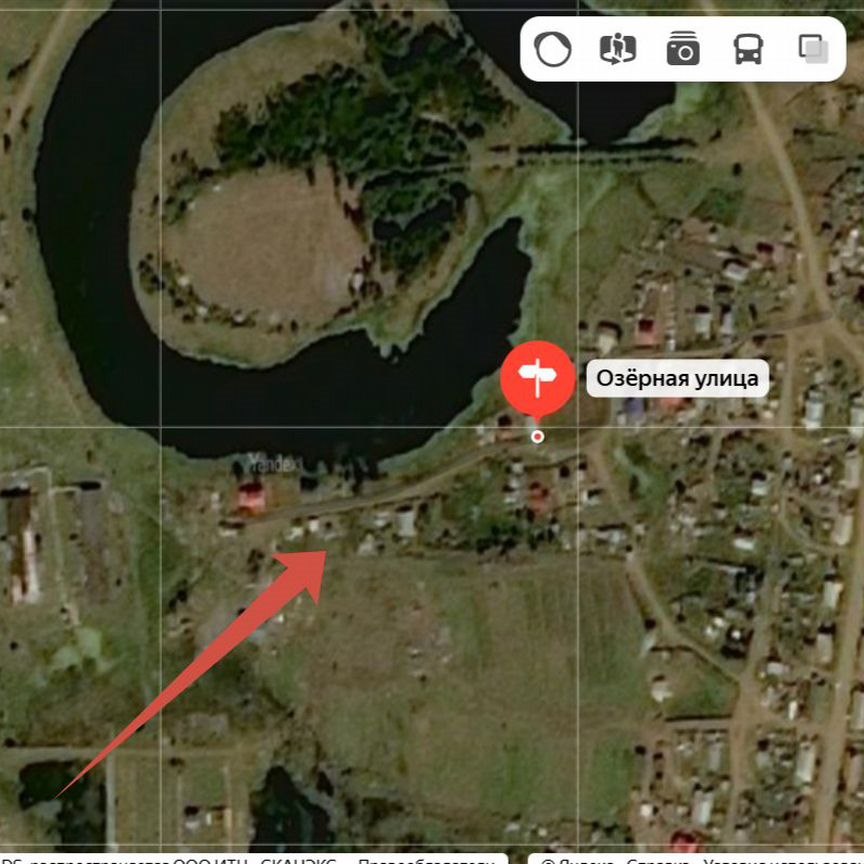The width and height of the screenshot is (864, 864).
Task: Enable the public transport bus layer
Action: click(748, 49)
